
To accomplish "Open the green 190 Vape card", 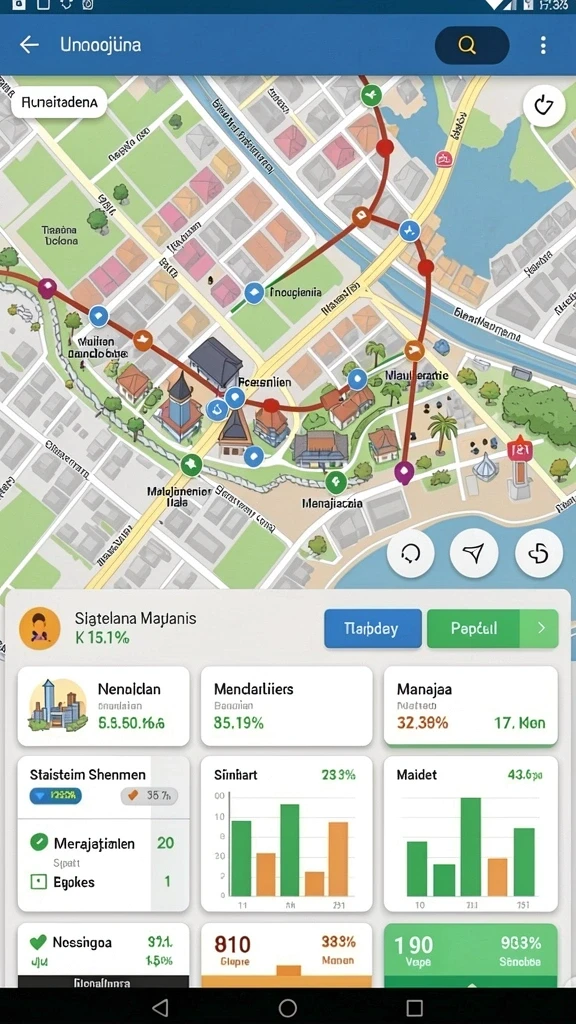I will point(471,955).
